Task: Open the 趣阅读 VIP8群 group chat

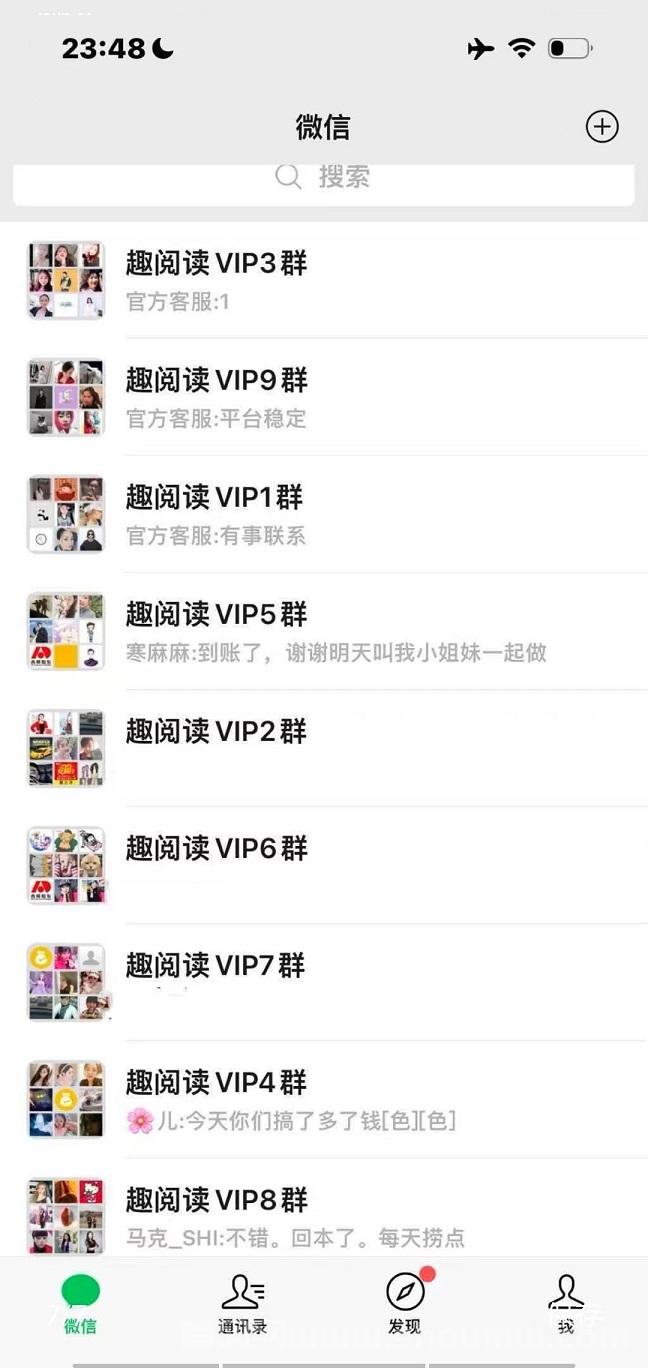Action: [324, 1207]
